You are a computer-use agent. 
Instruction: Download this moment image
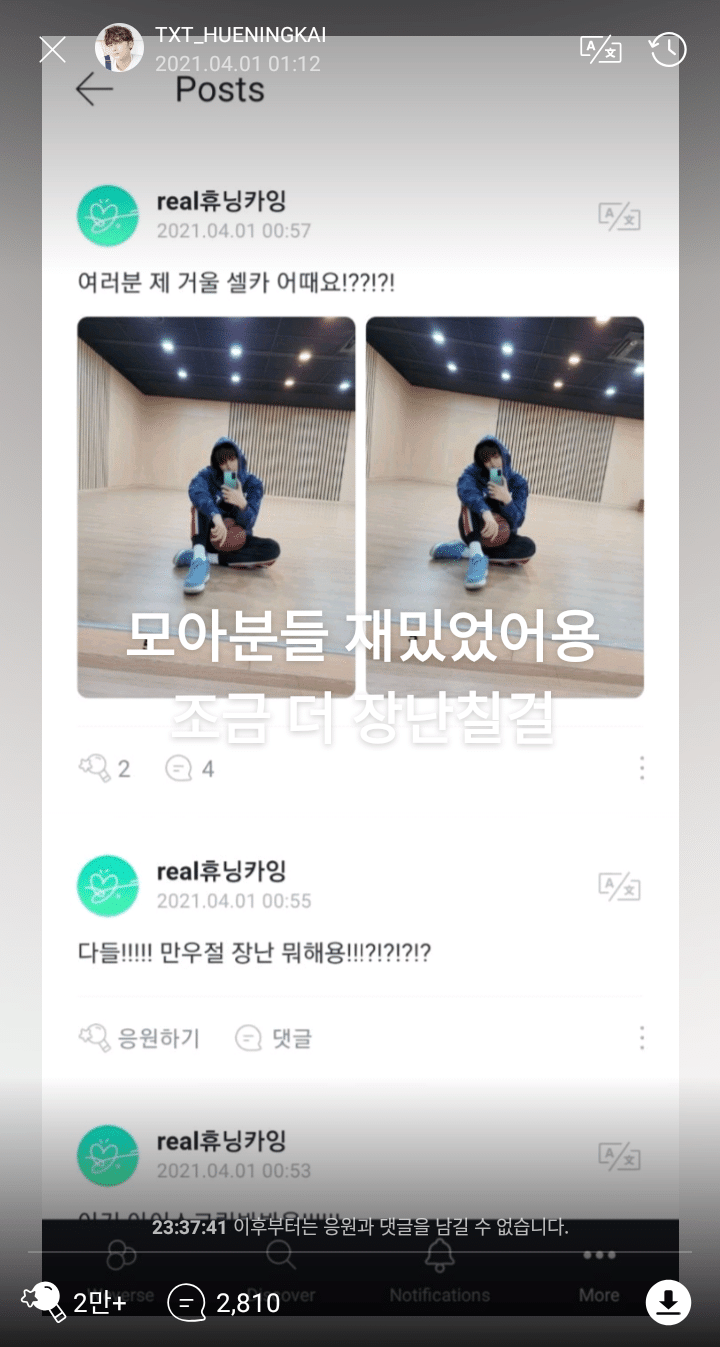(668, 1302)
